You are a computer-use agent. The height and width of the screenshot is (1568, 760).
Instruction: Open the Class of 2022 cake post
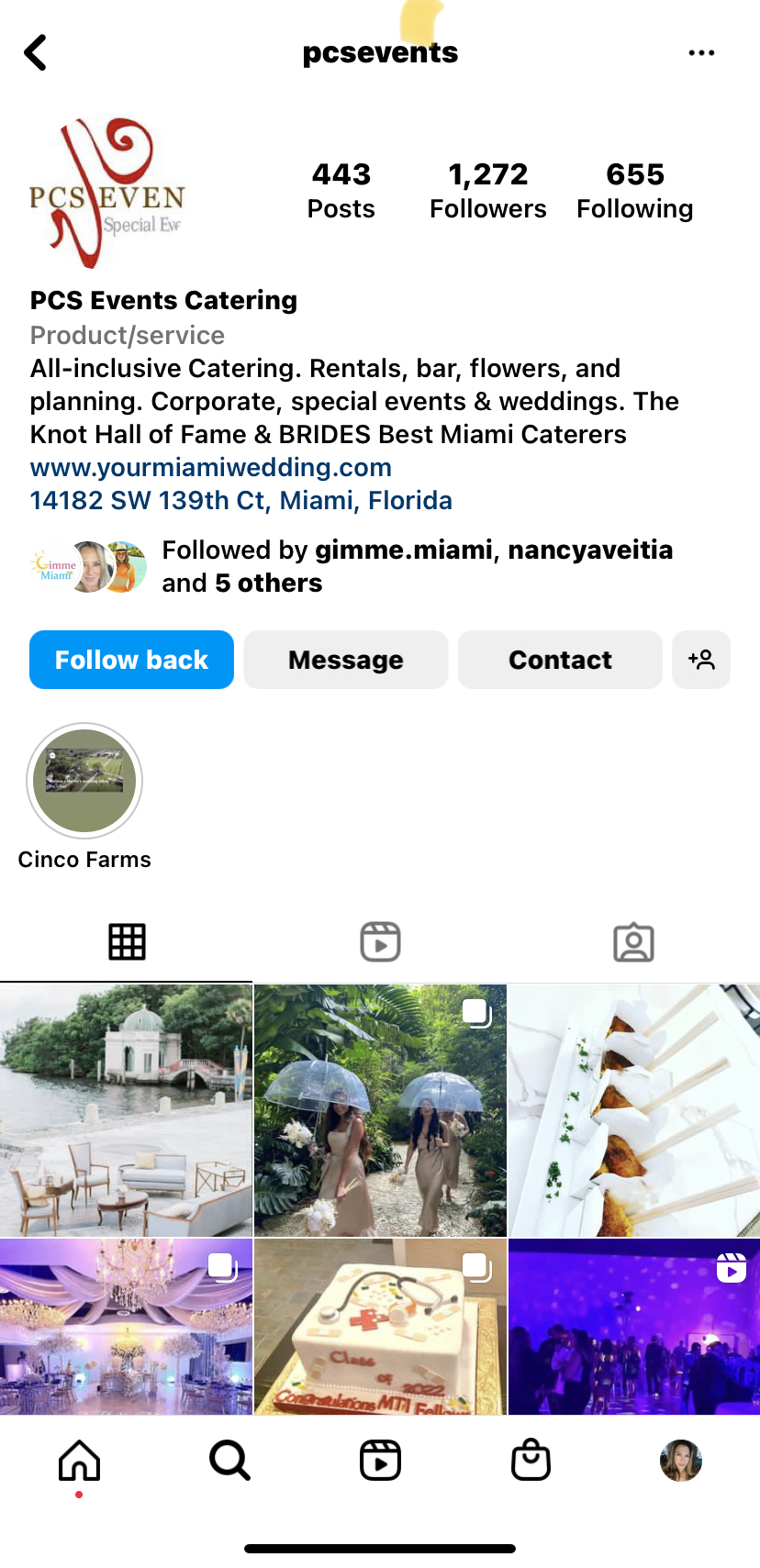pyautogui.click(x=380, y=1326)
